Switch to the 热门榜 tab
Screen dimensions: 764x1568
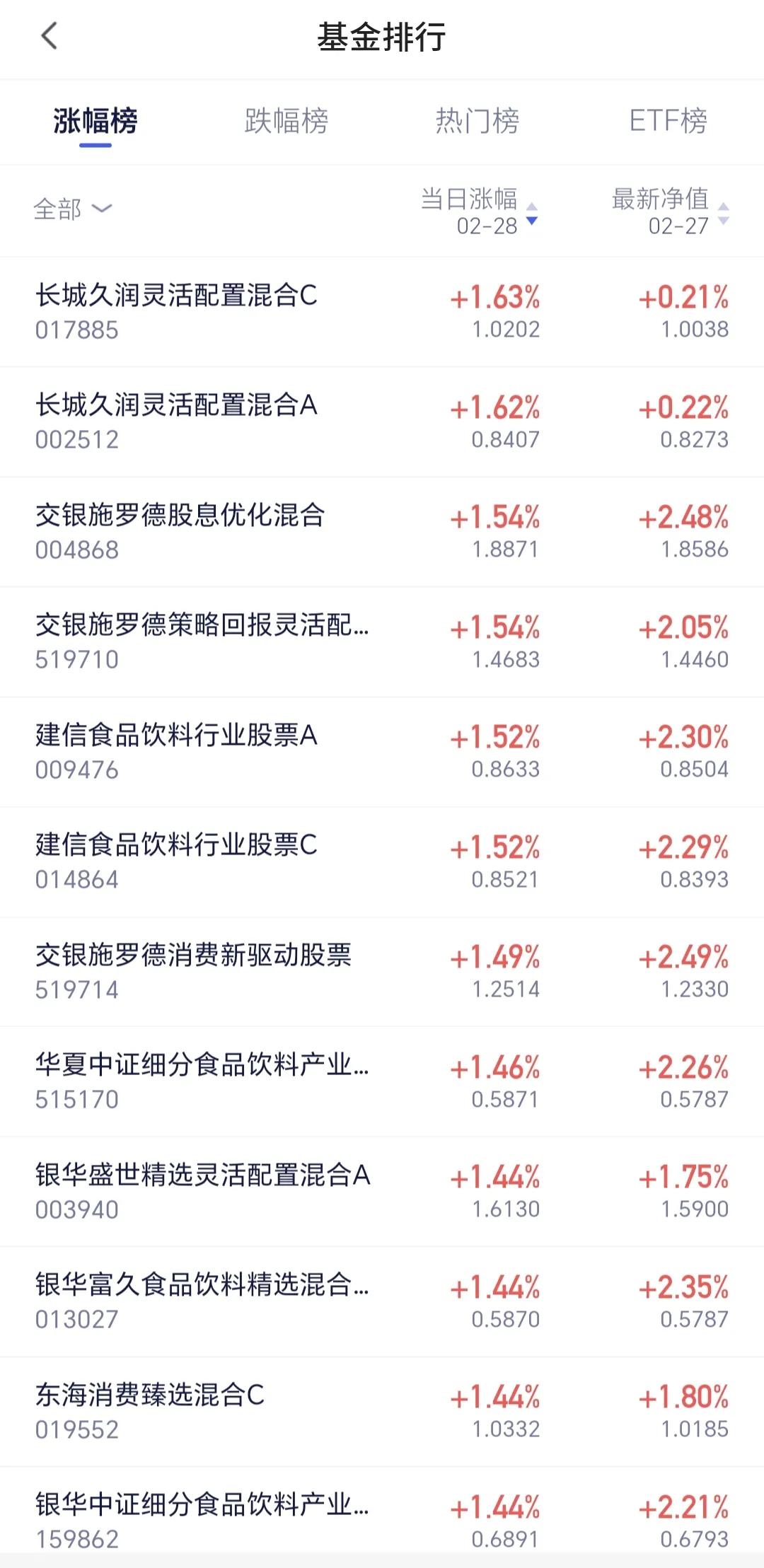tap(477, 121)
